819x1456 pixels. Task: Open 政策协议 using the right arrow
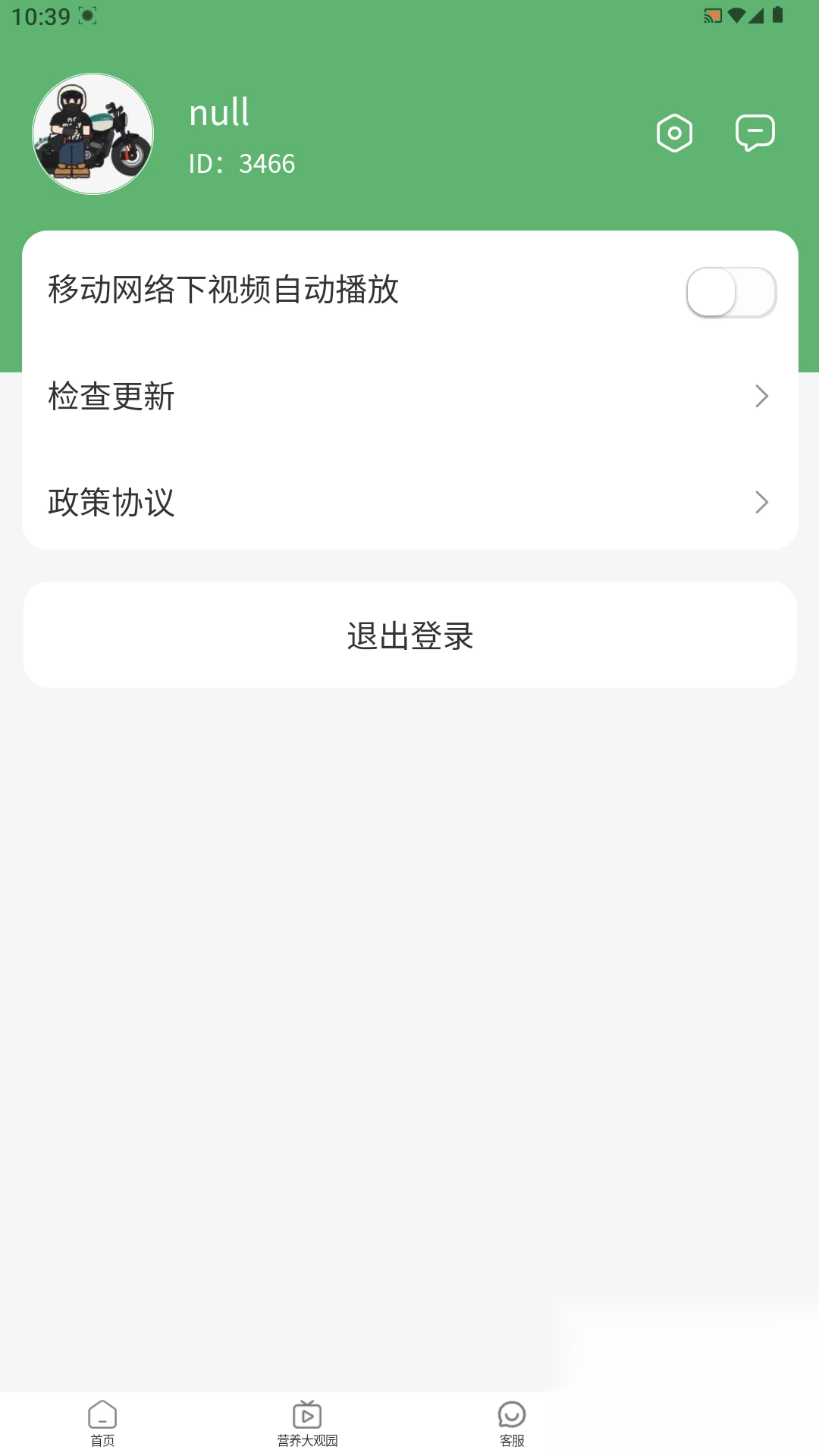(761, 502)
